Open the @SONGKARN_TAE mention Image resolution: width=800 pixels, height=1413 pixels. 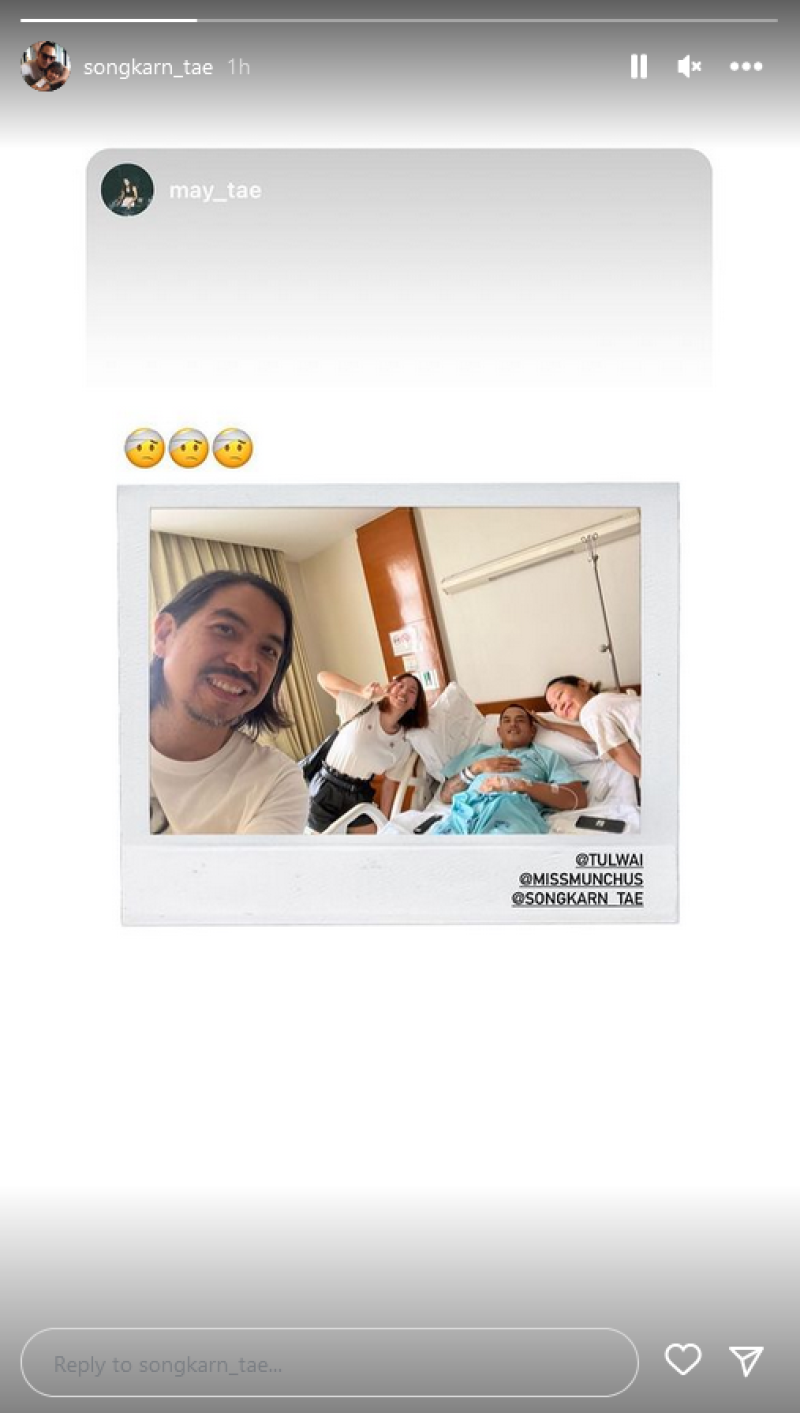tap(577, 898)
